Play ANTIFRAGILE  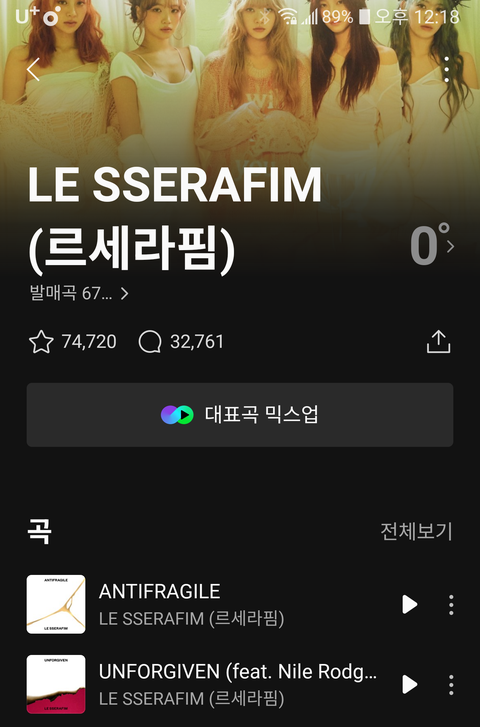(x=410, y=605)
